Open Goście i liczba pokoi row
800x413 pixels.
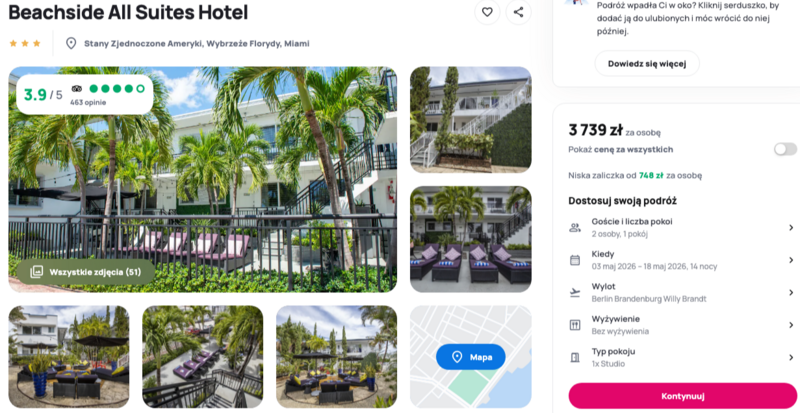point(682,227)
